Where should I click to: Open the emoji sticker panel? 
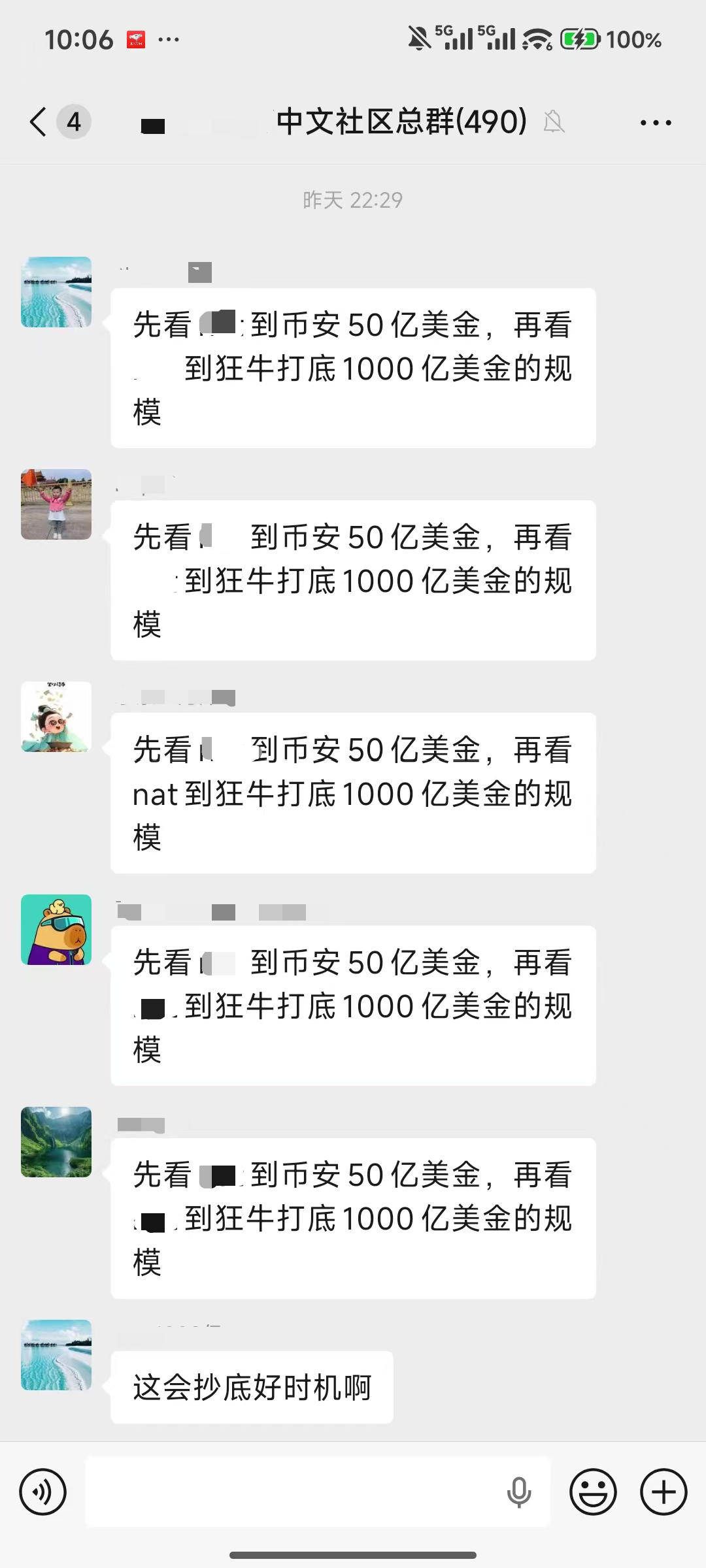(x=593, y=1492)
